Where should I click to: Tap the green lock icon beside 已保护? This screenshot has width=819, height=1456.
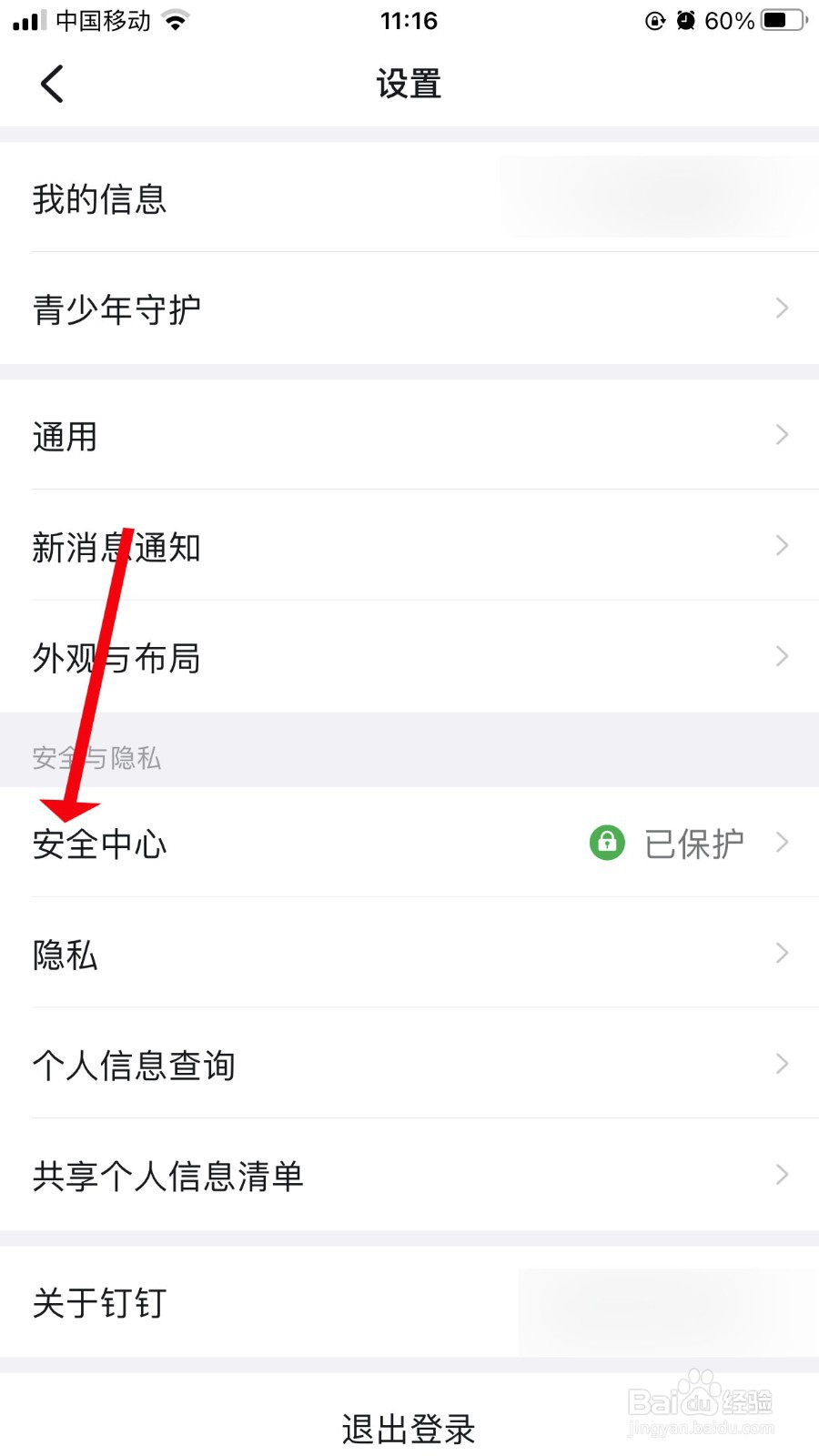607,843
